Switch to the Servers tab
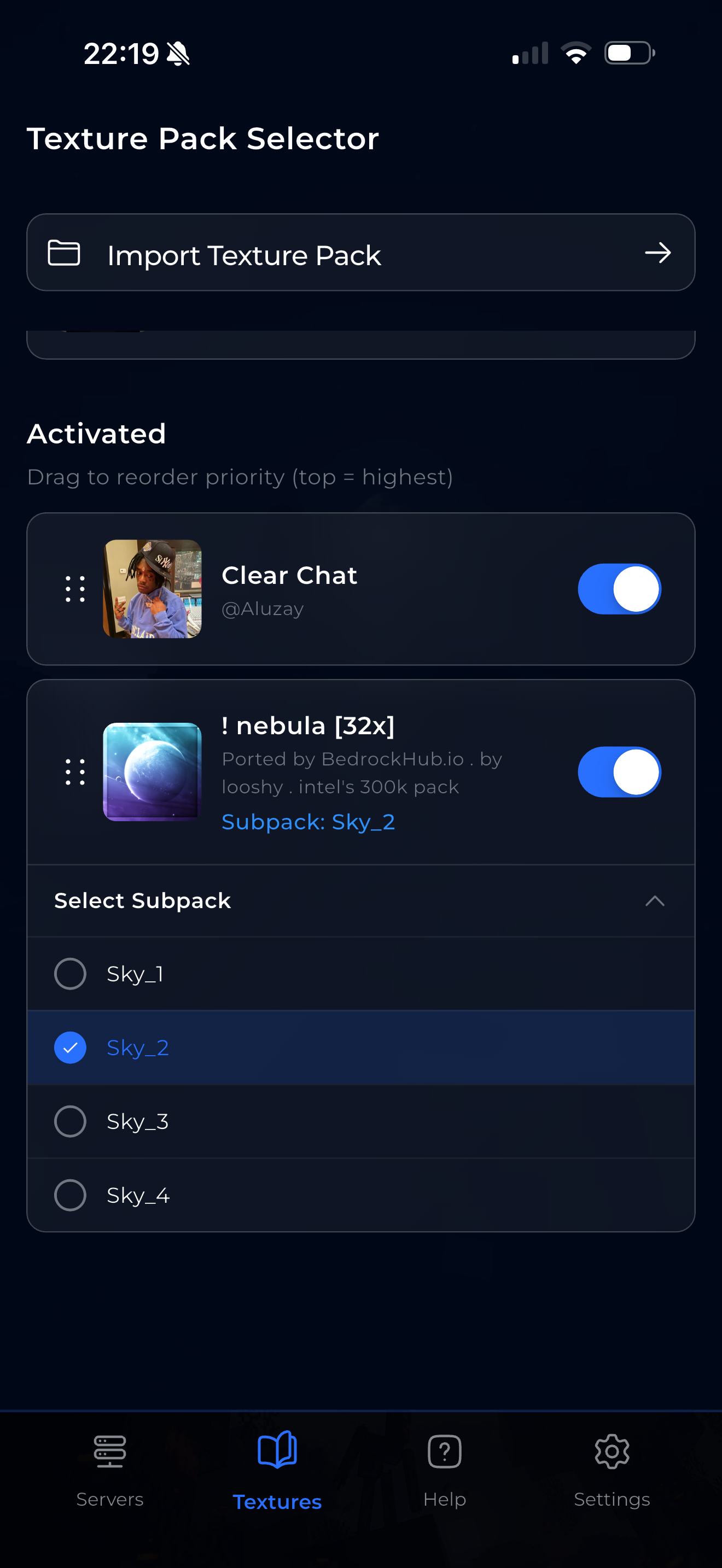 (109, 1468)
